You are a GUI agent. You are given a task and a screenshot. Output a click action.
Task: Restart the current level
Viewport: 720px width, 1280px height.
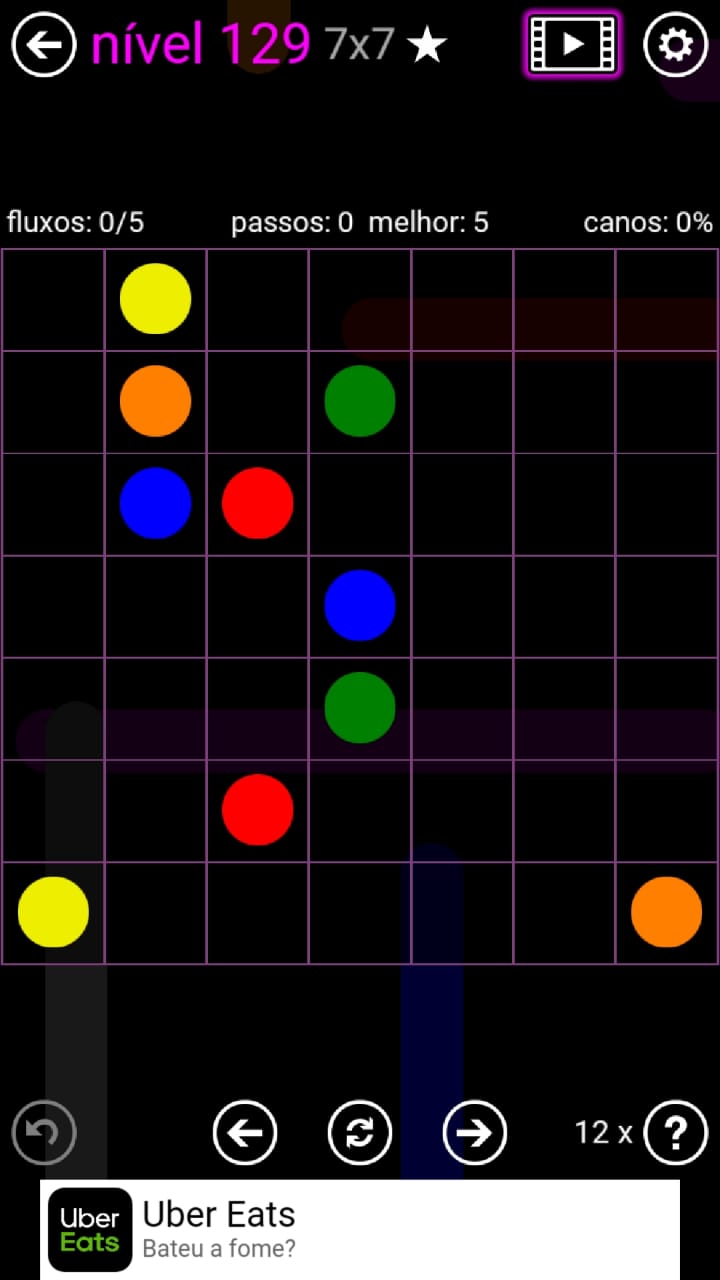[x=360, y=1132]
